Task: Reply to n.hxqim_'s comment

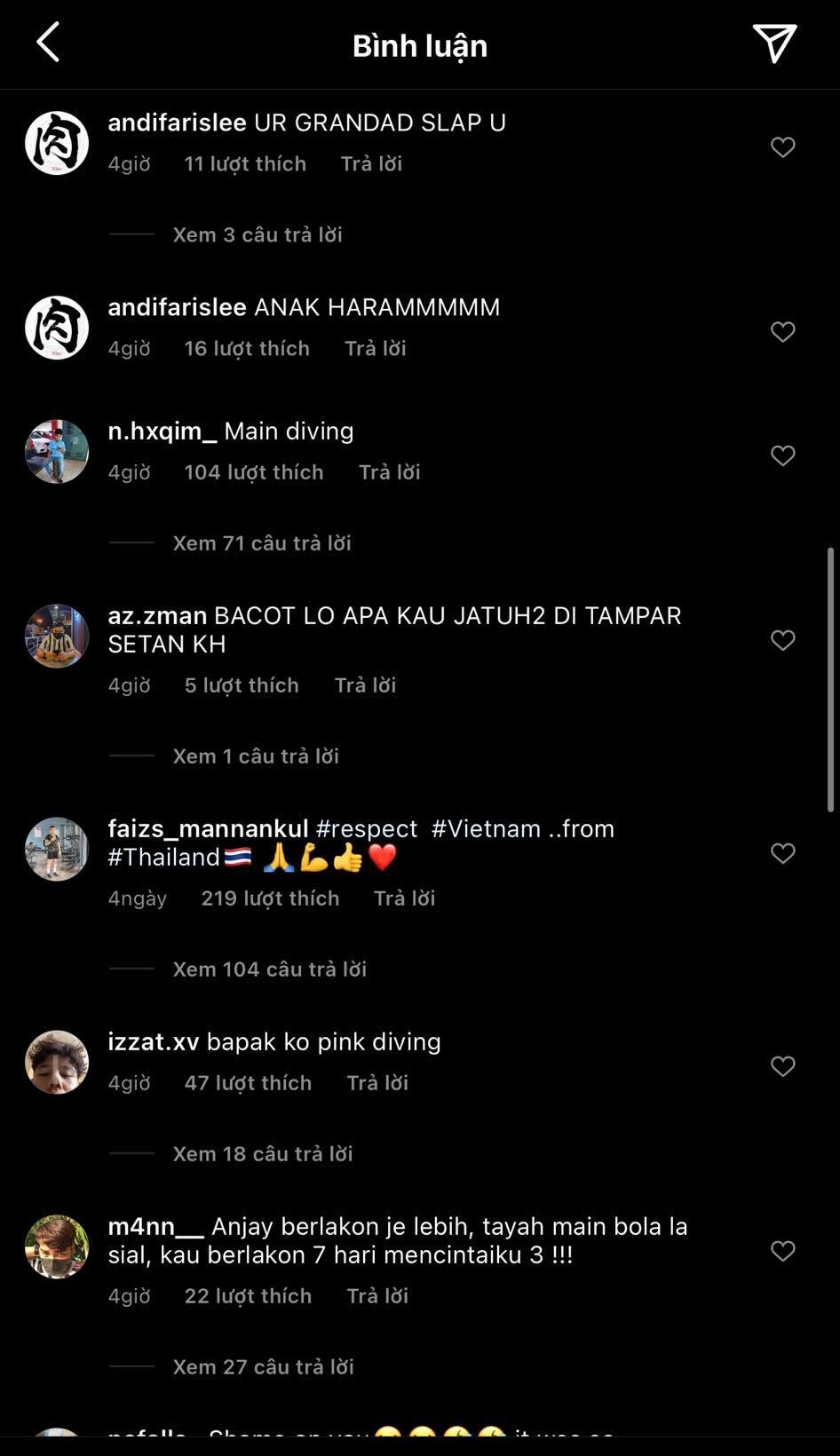Action: click(389, 472)
